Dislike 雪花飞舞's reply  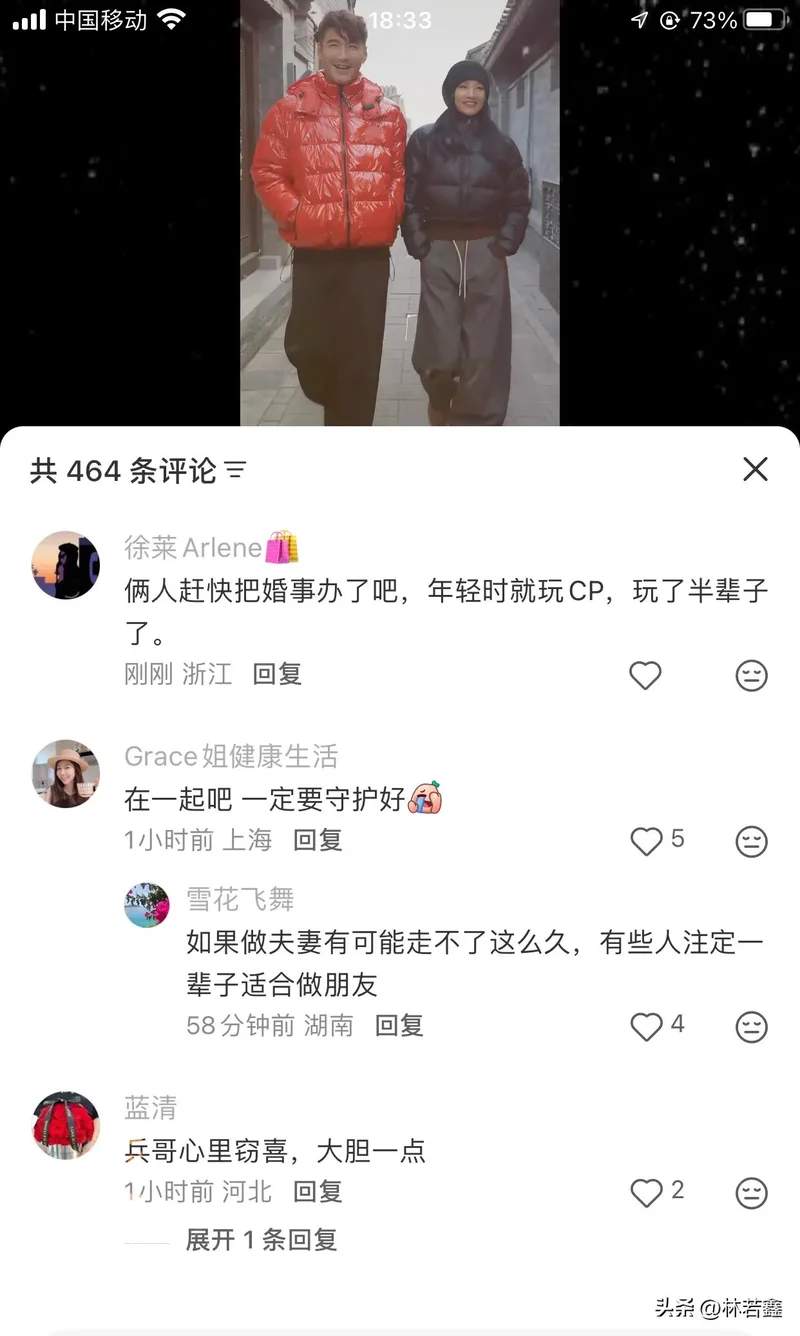tap(751, 1026)
